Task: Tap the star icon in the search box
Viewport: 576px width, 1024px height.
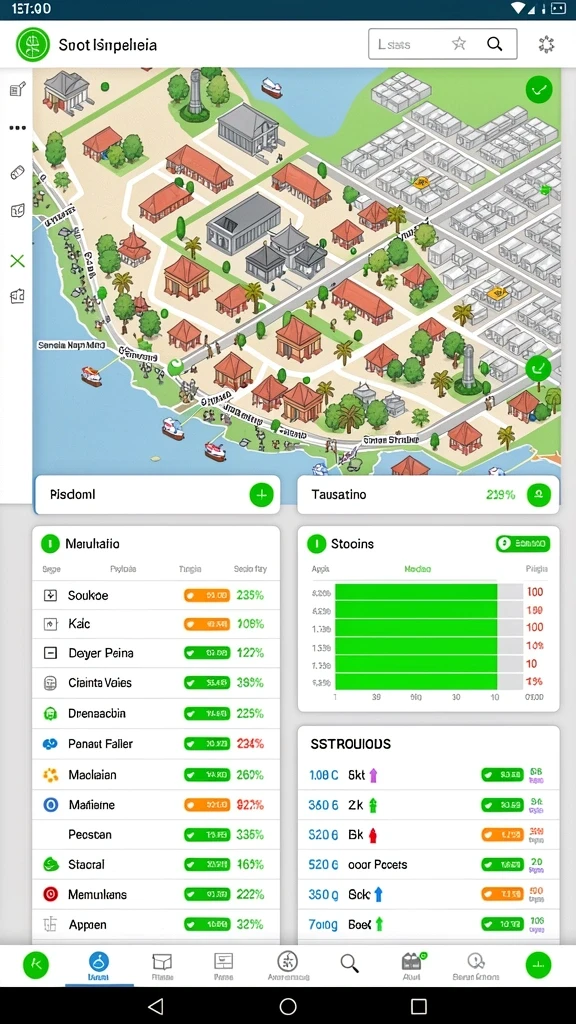Action: (459, 44)
